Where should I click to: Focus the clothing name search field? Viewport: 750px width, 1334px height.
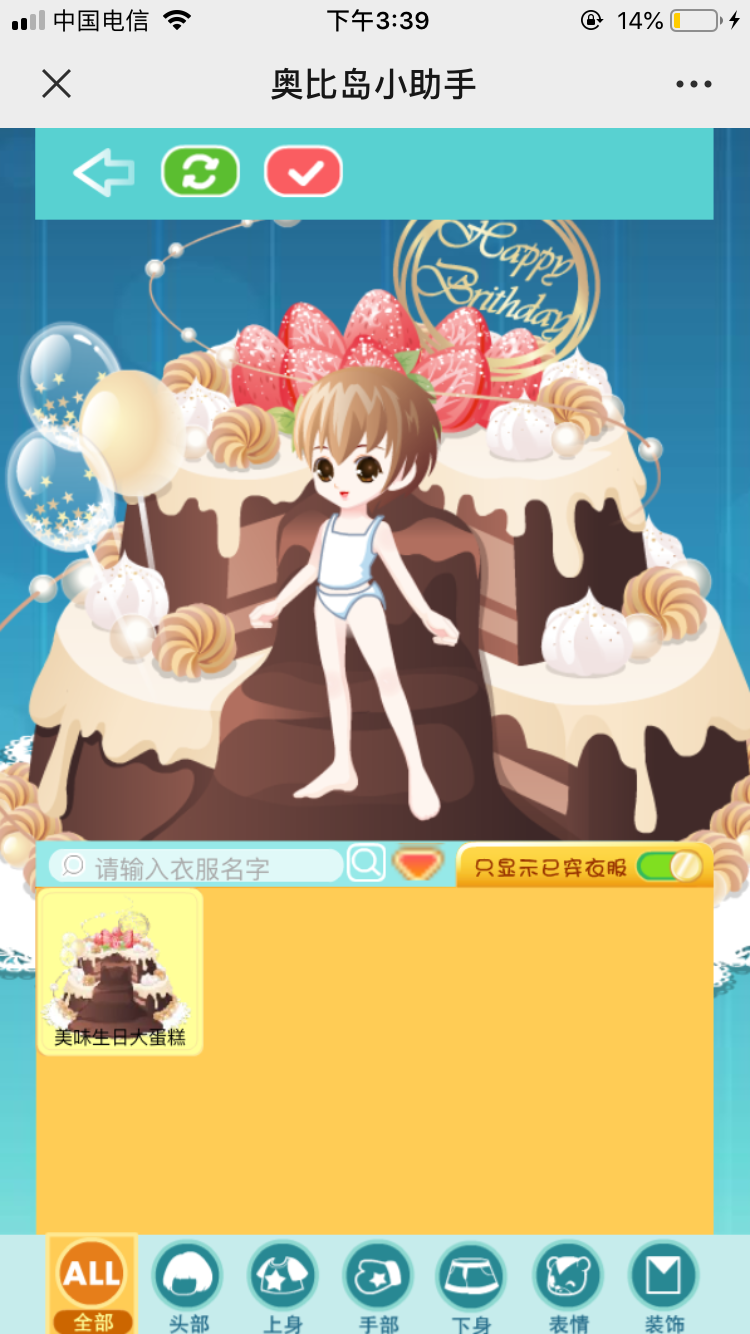point(200,866)
